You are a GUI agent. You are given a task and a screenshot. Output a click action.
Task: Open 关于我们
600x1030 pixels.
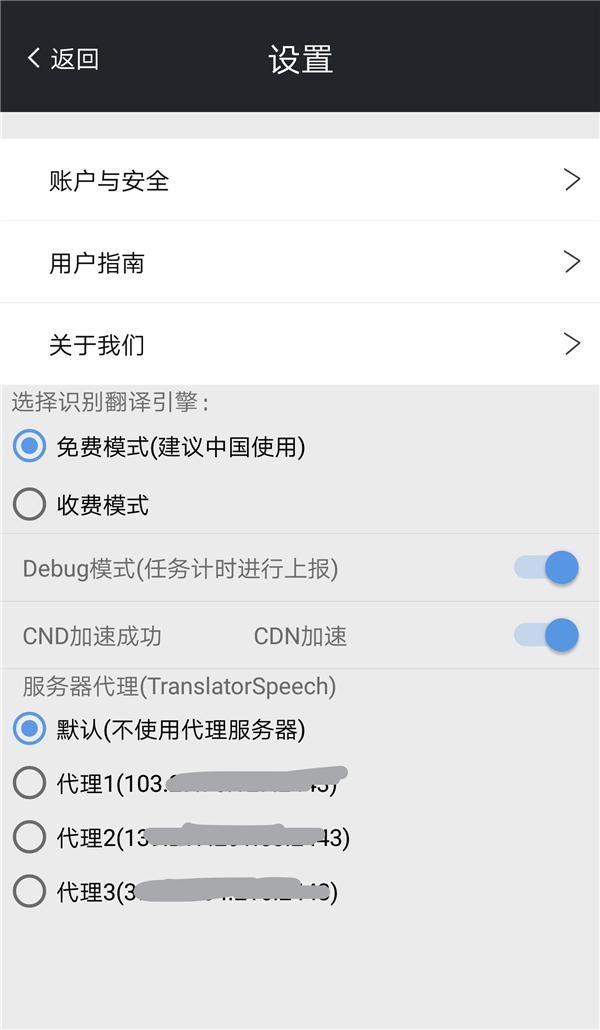(x=300, y=344)
